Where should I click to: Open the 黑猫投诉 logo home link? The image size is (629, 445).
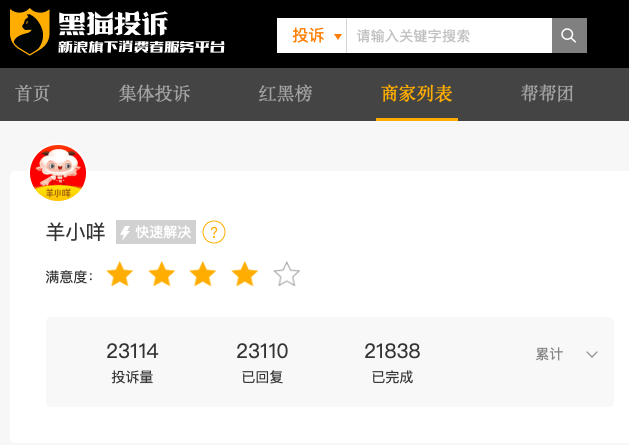coord(118,32)
